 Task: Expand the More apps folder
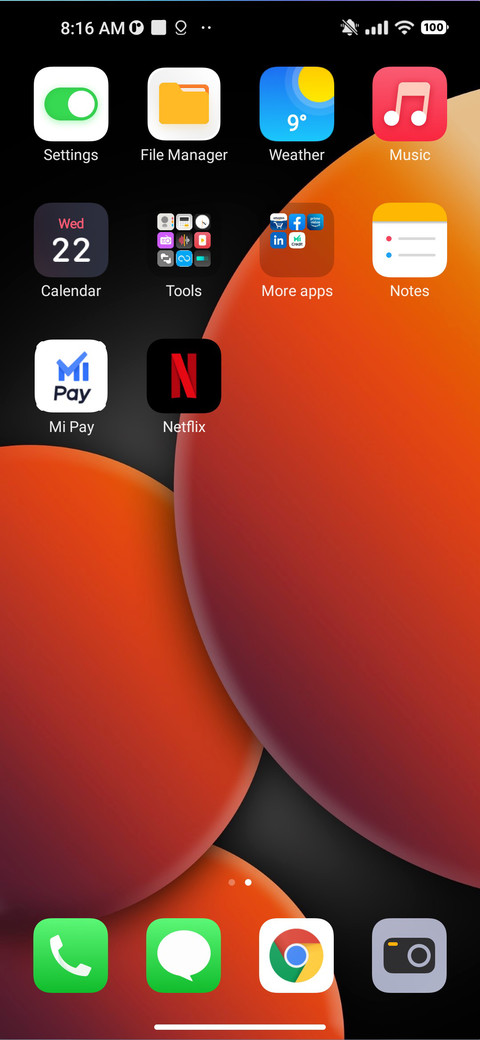tap(296, 240)
